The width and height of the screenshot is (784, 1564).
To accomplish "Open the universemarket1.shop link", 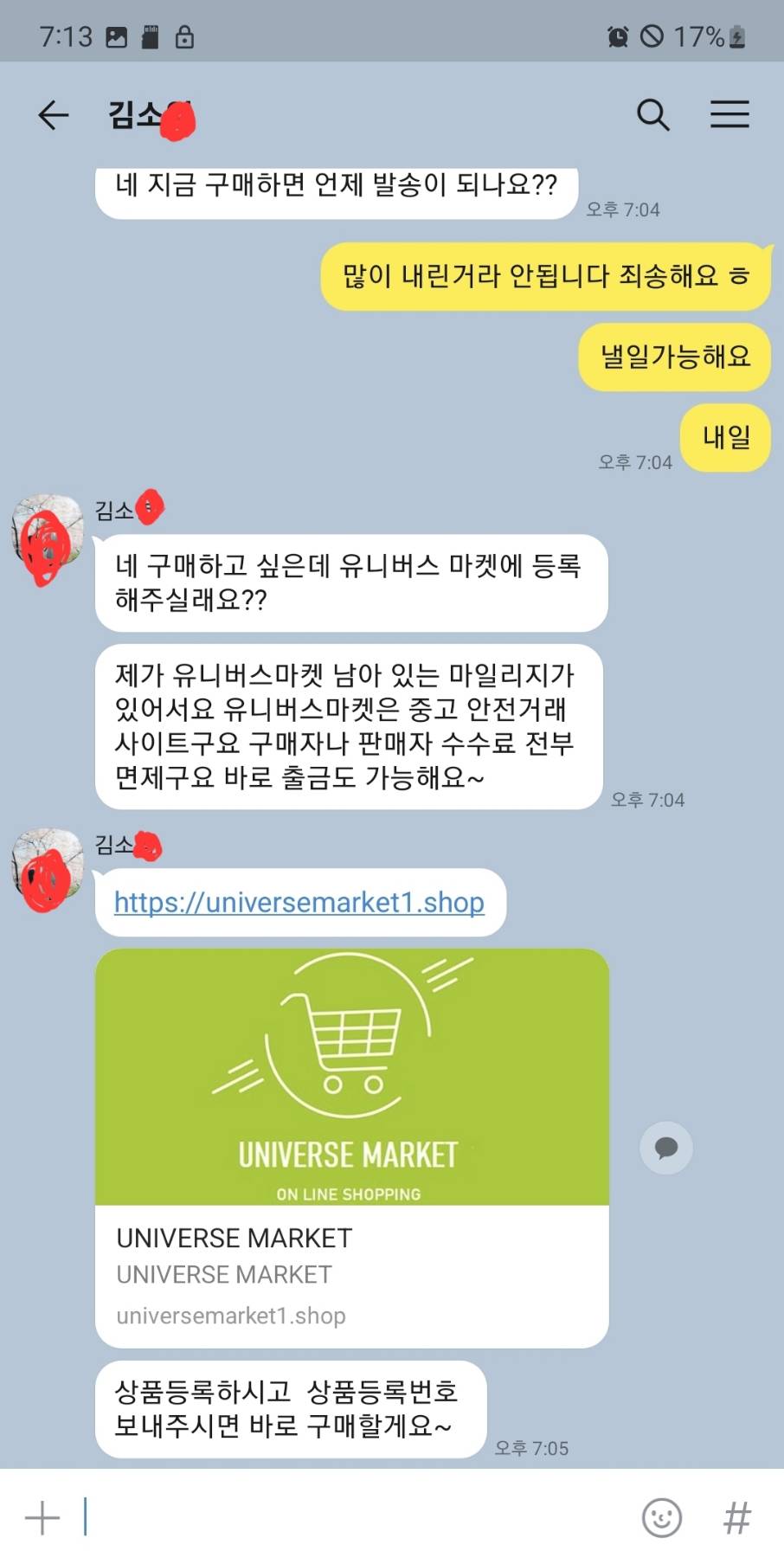I will pyautogui.click(x=299, y=902).
